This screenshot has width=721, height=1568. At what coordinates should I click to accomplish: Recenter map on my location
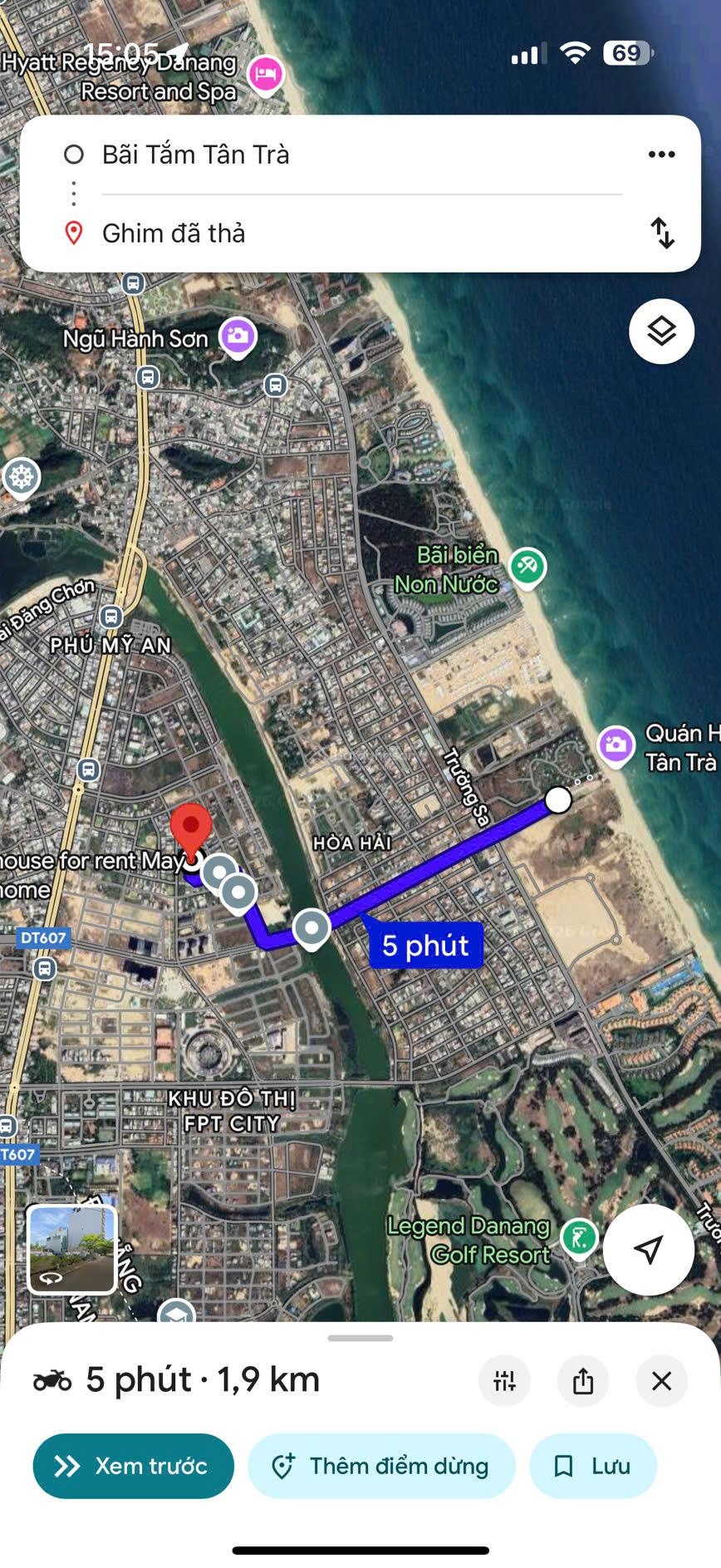[x=648, y=1249]
